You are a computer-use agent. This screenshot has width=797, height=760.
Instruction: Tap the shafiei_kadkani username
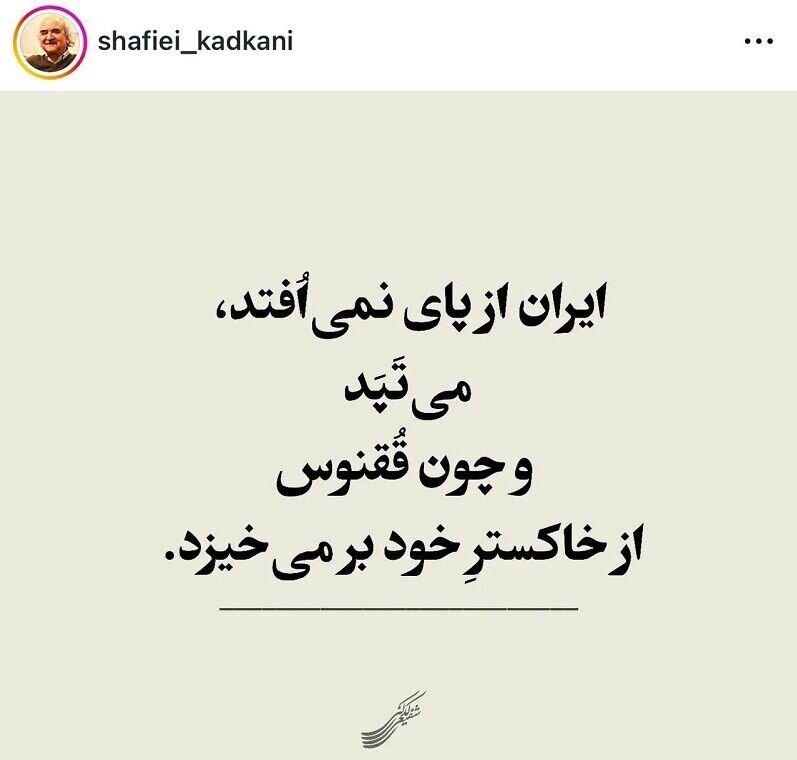[x=195, y=43]
